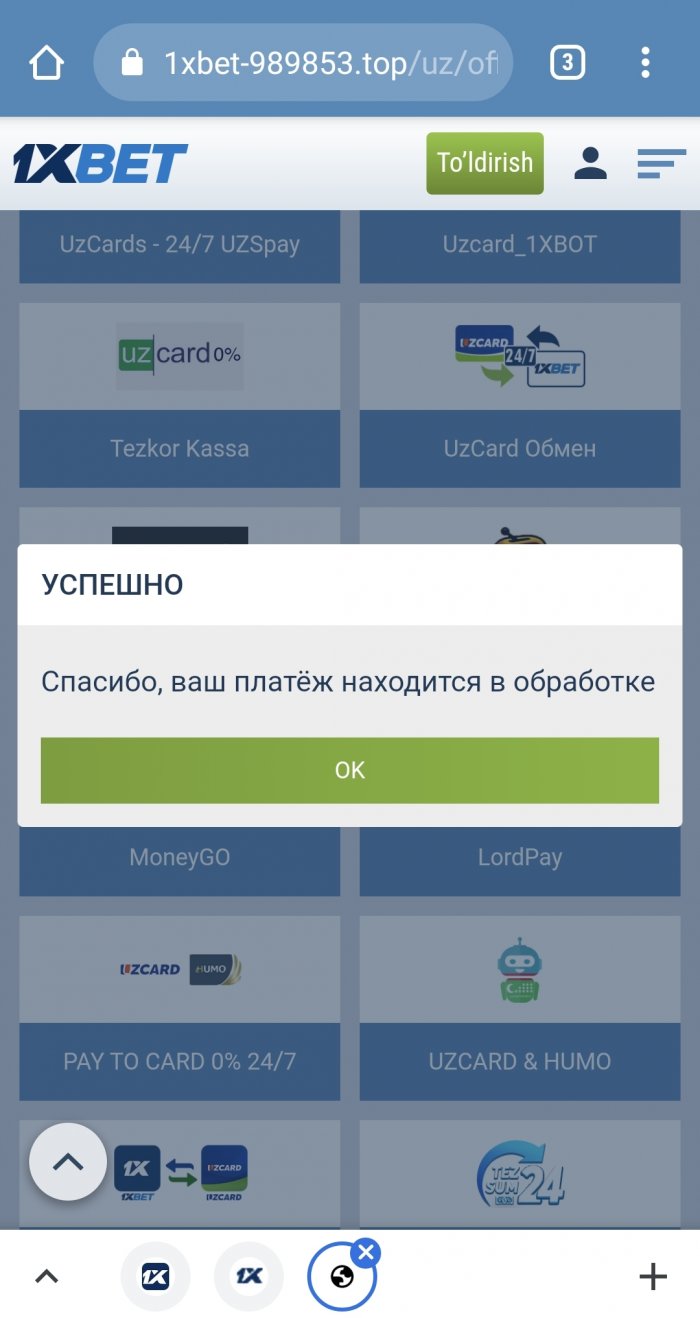Confirm the dialog with the OK button

coord(349,770)
